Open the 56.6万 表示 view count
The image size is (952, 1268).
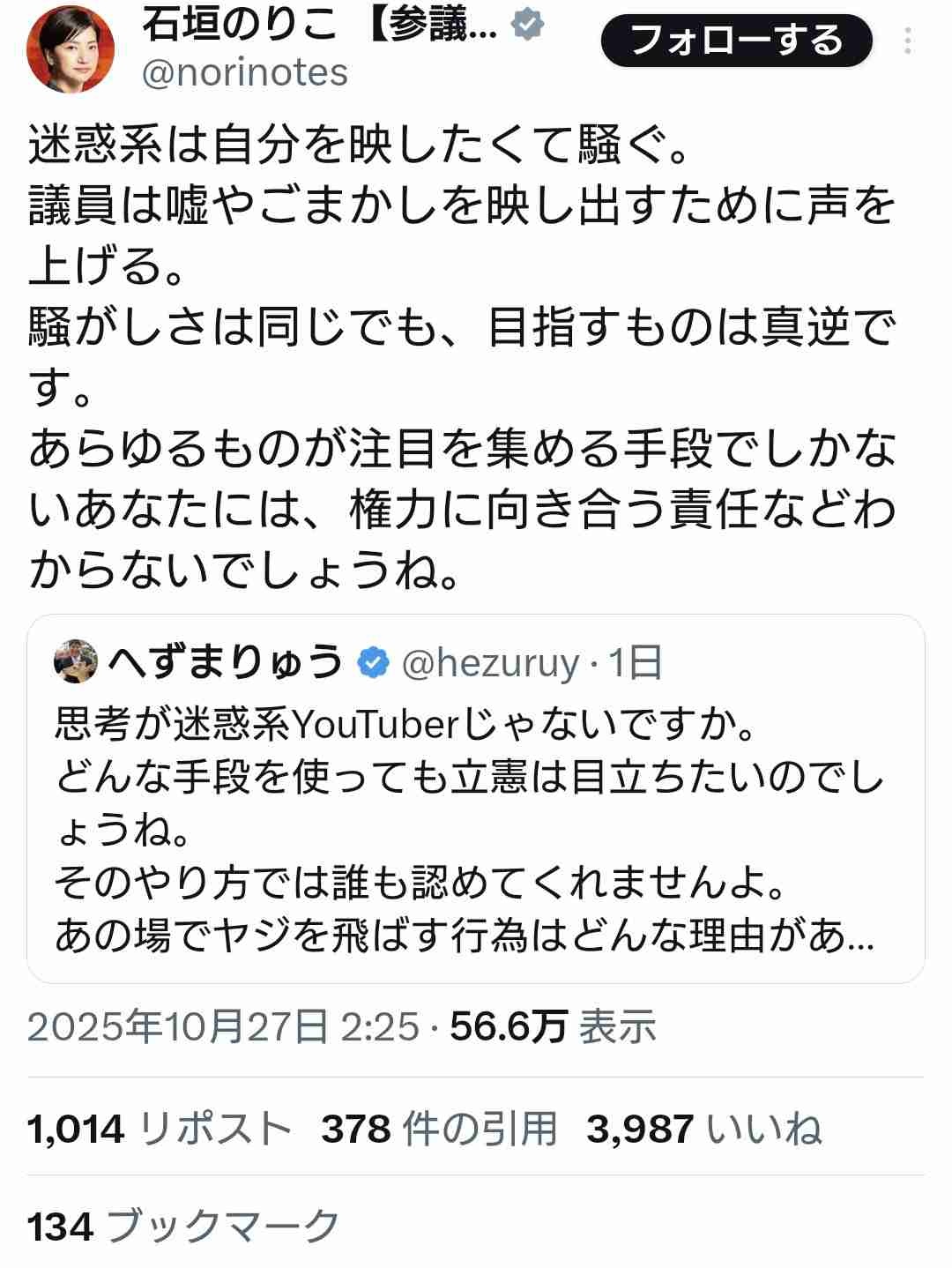click(x=553, y=1027)
